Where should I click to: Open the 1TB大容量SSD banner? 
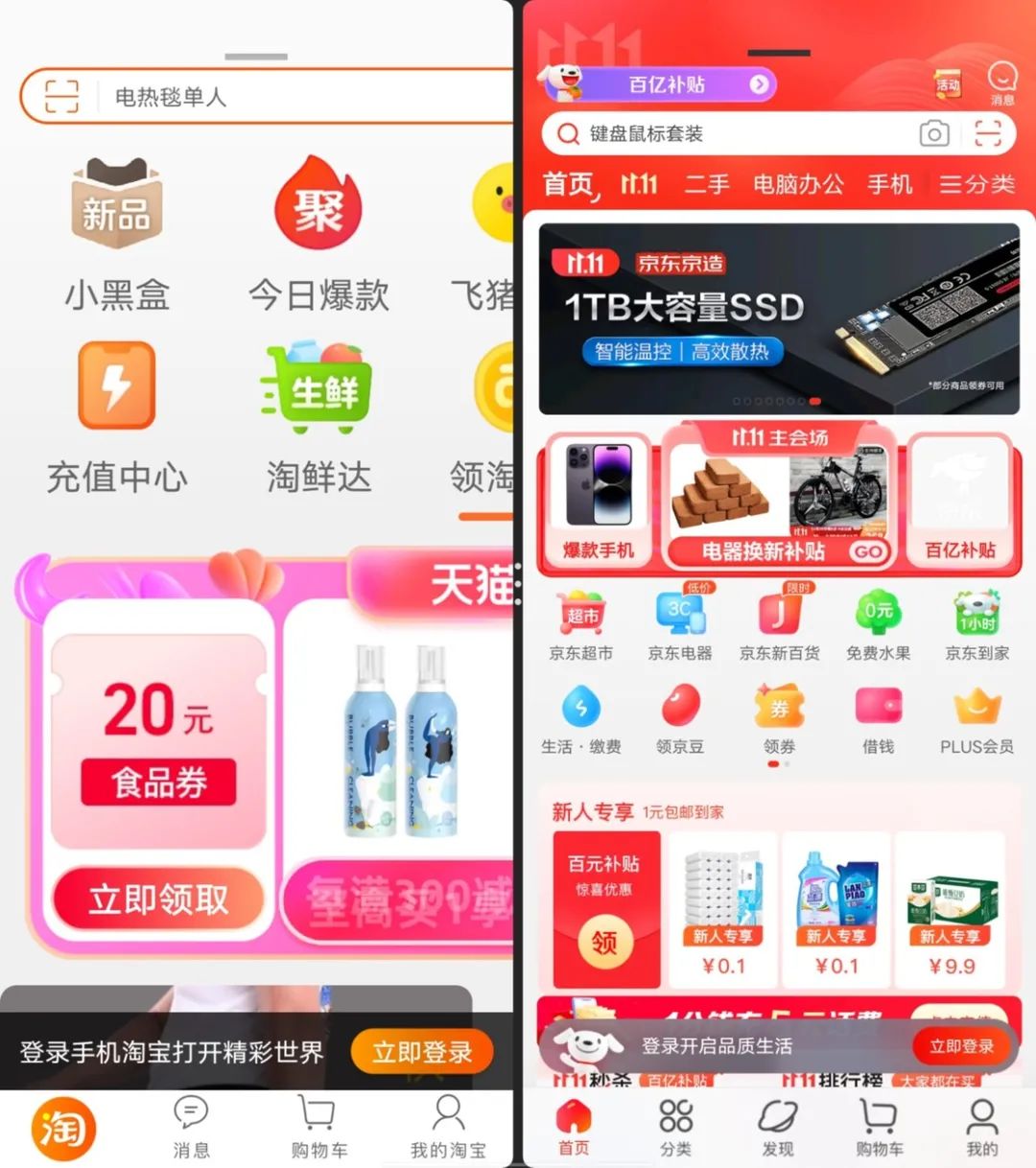[x=779, y=318]
